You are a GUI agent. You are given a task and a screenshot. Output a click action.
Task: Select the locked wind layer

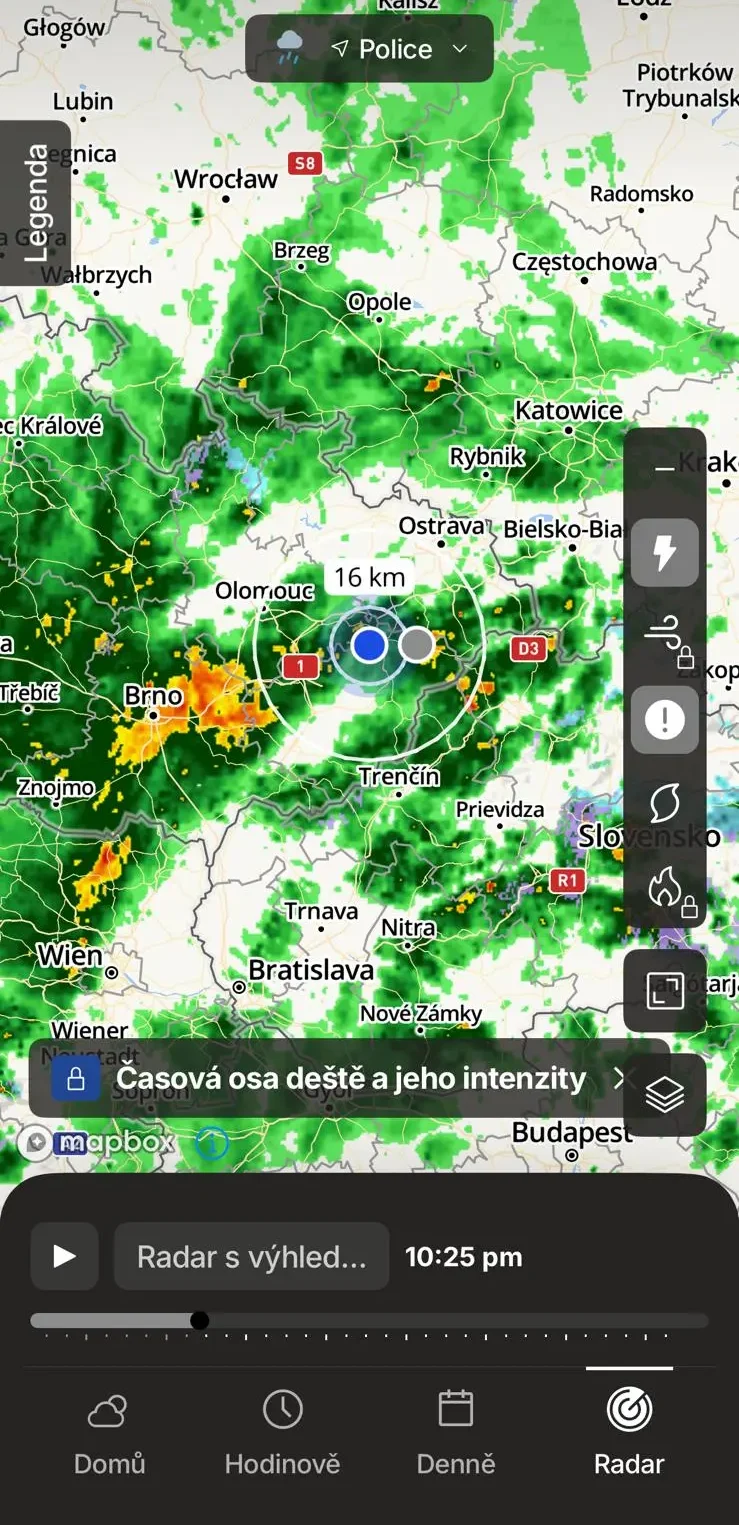[664, 636]
